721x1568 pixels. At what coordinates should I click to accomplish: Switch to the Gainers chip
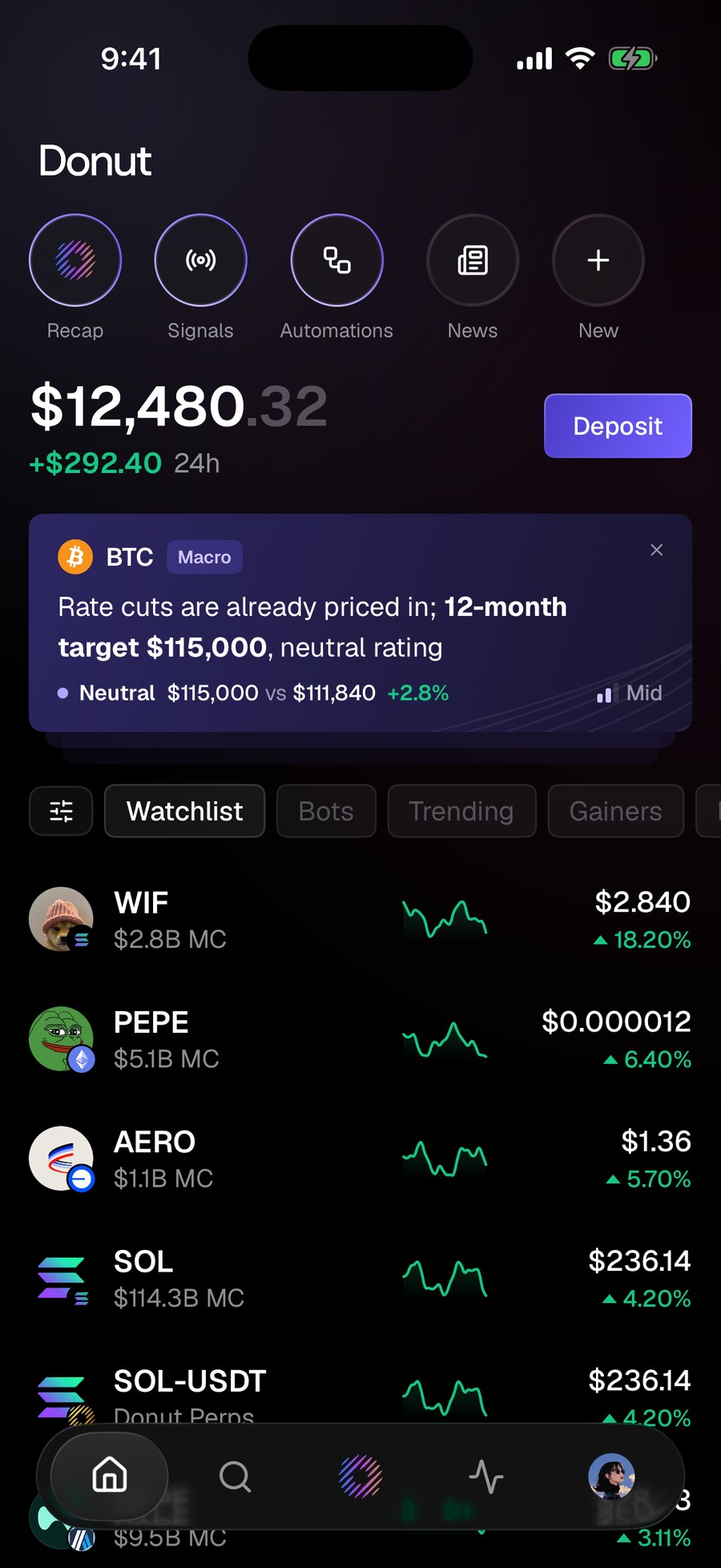click(x=616, y=811)
